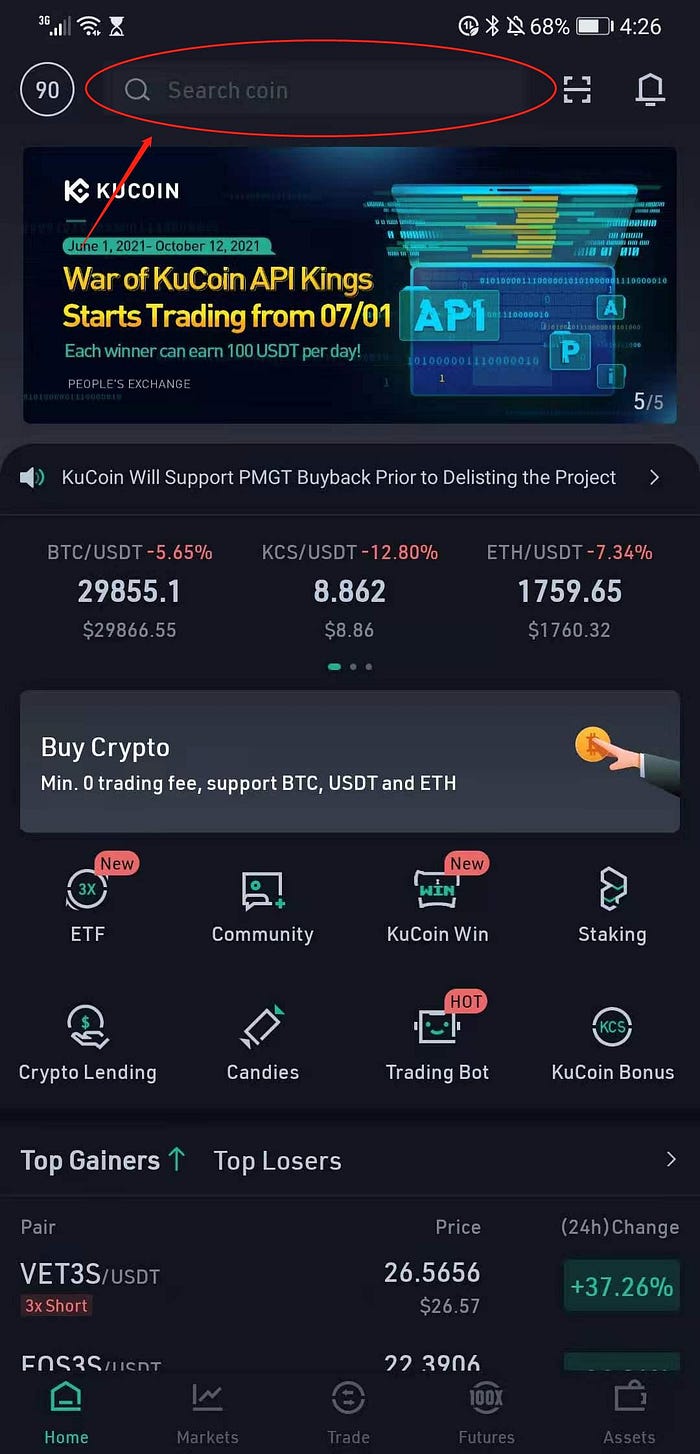Viewport: 700px width, 1454px height.
Task: Go to the Assets tab
Action: click(x=629, y=1414)
